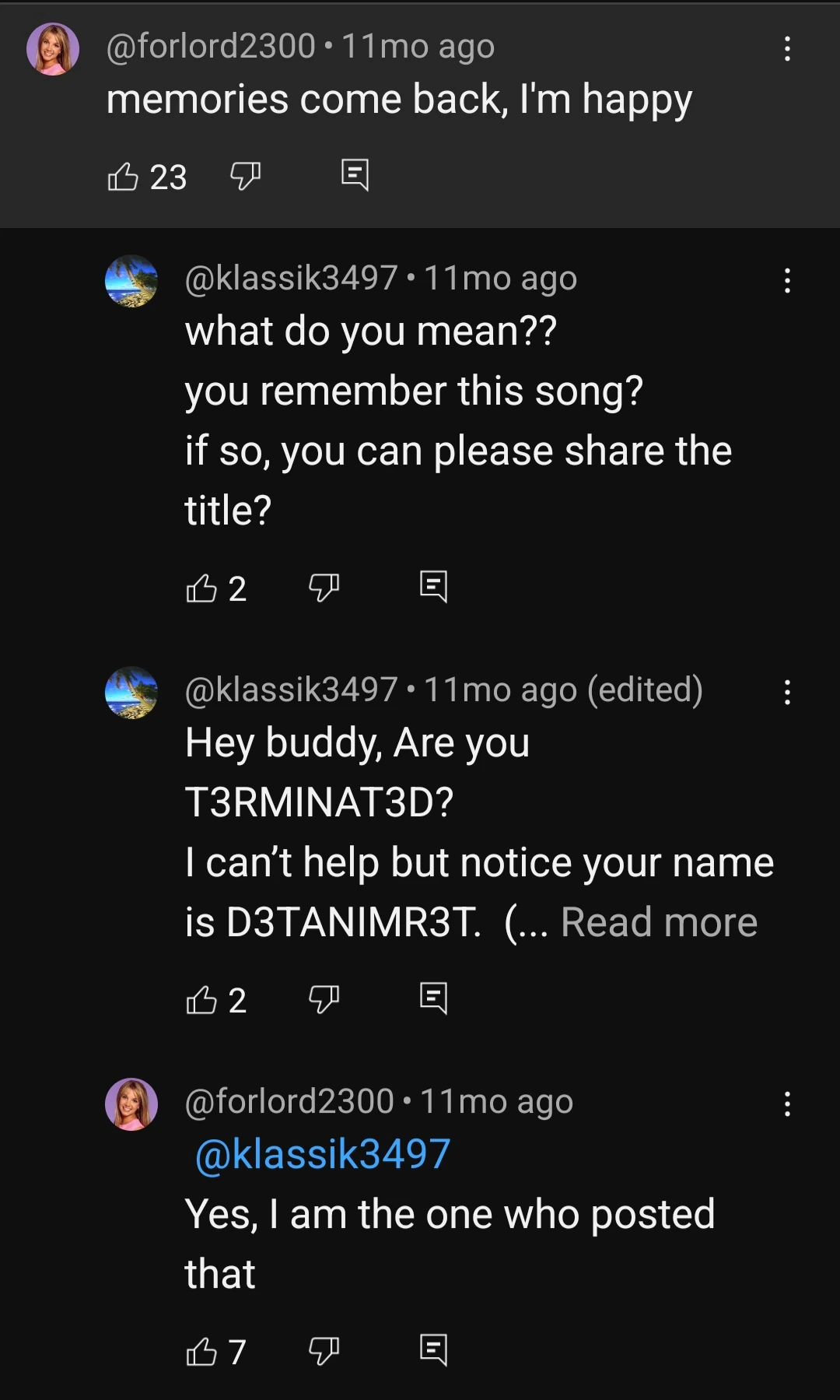Open more options on the "Hey buddy" reply

[787, 692]
